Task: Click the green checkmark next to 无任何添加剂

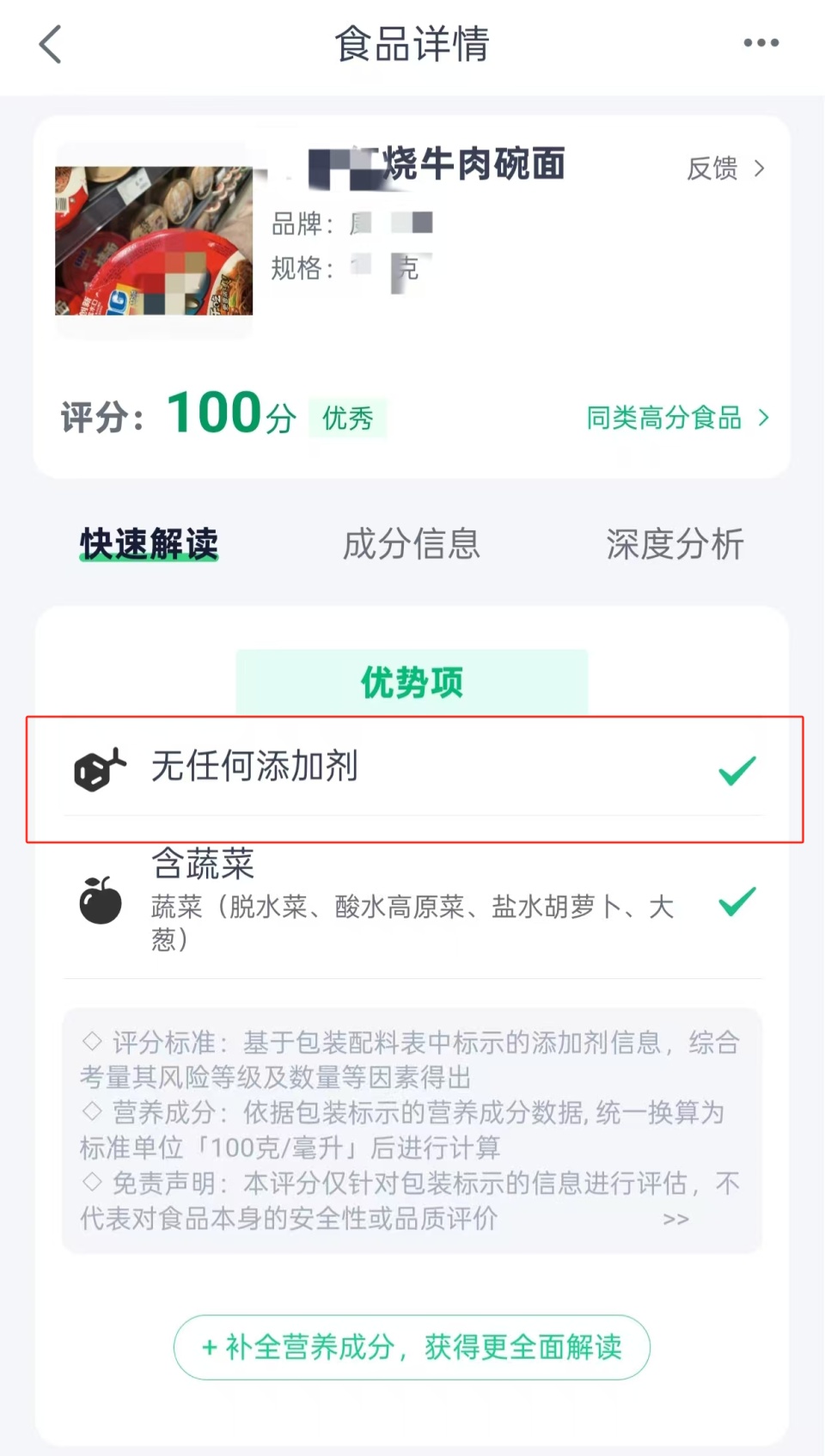Action: 736,772
